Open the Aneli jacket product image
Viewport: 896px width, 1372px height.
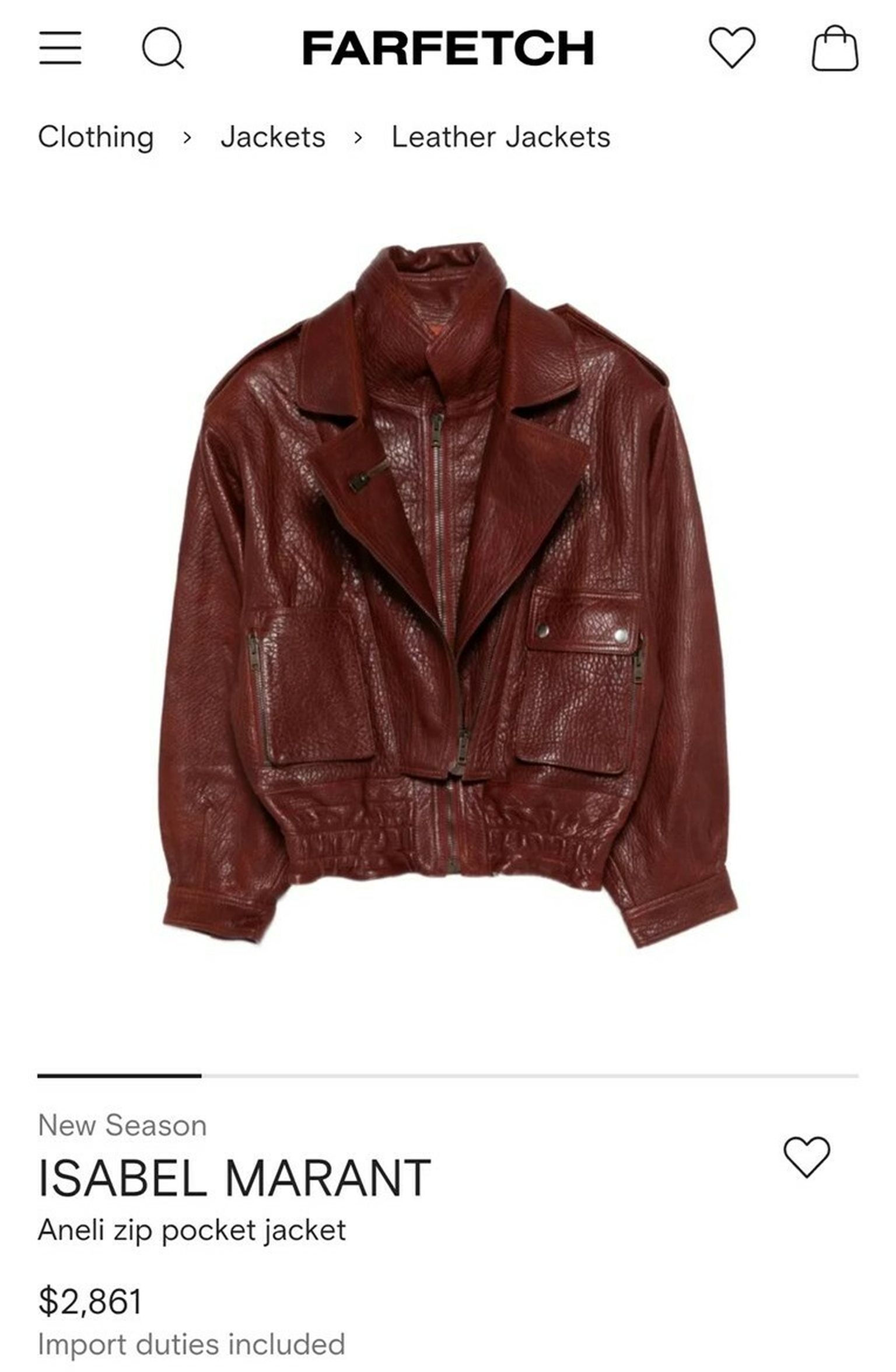click(447, 595)
